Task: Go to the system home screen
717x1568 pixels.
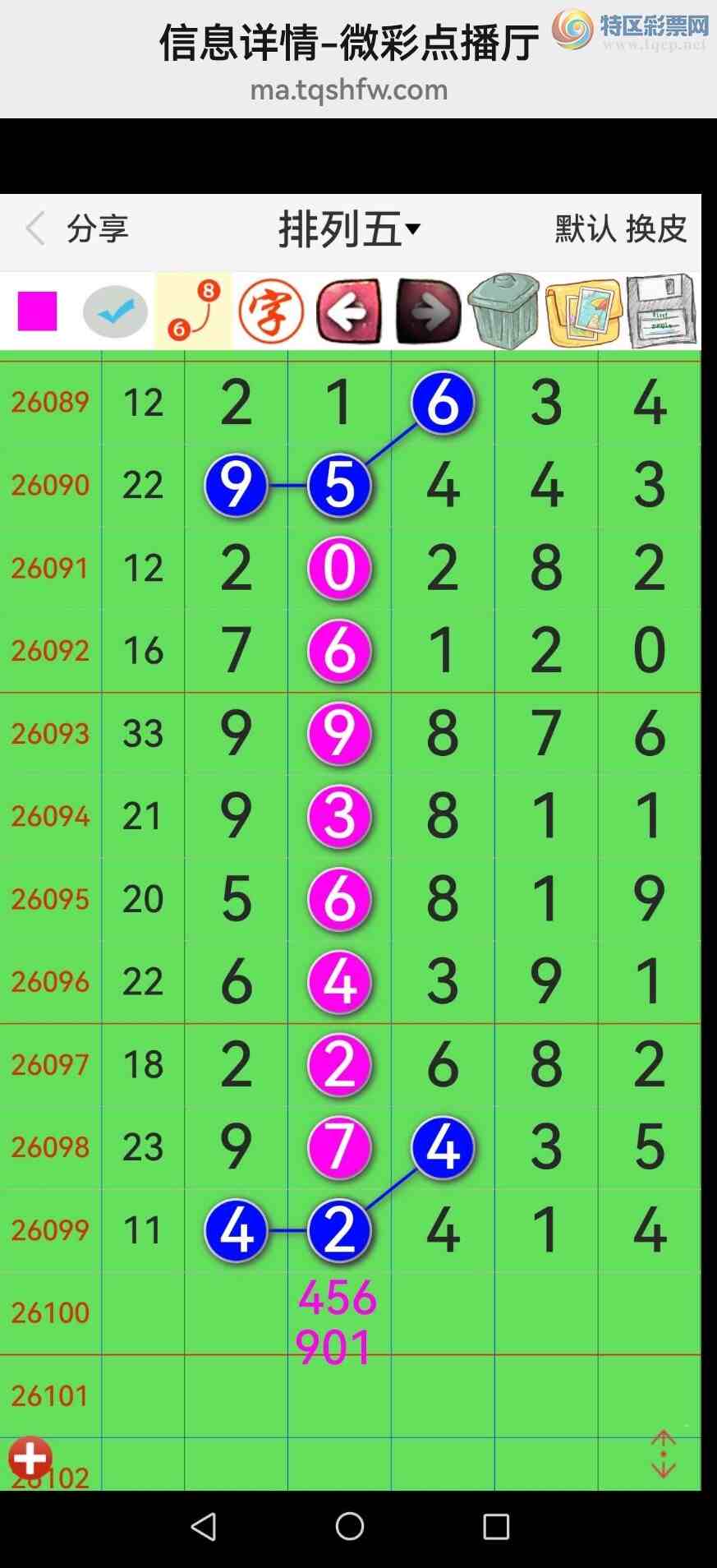Action: tap(350, 1526)
